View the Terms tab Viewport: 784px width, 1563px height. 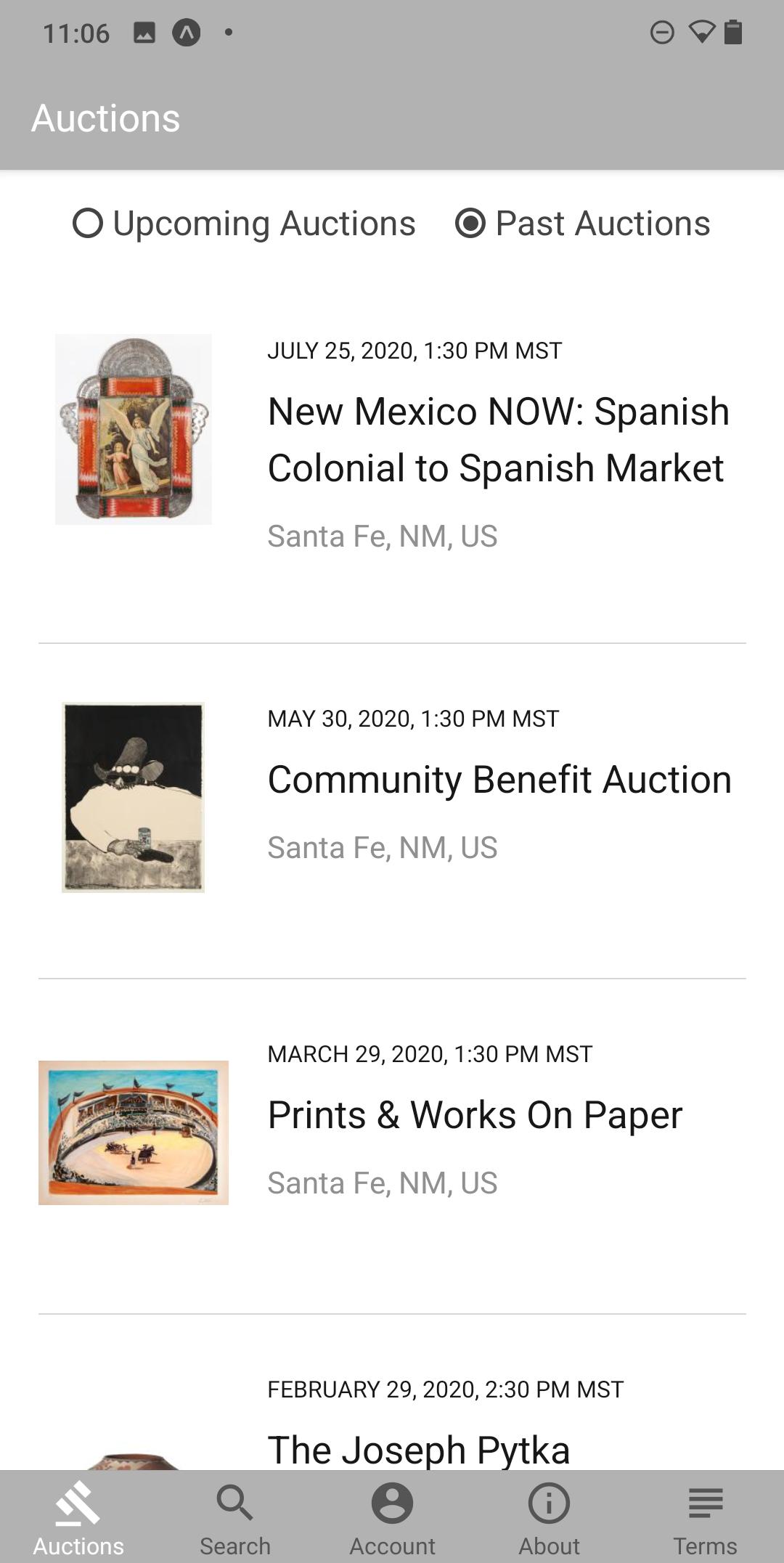pos(706,1517)
